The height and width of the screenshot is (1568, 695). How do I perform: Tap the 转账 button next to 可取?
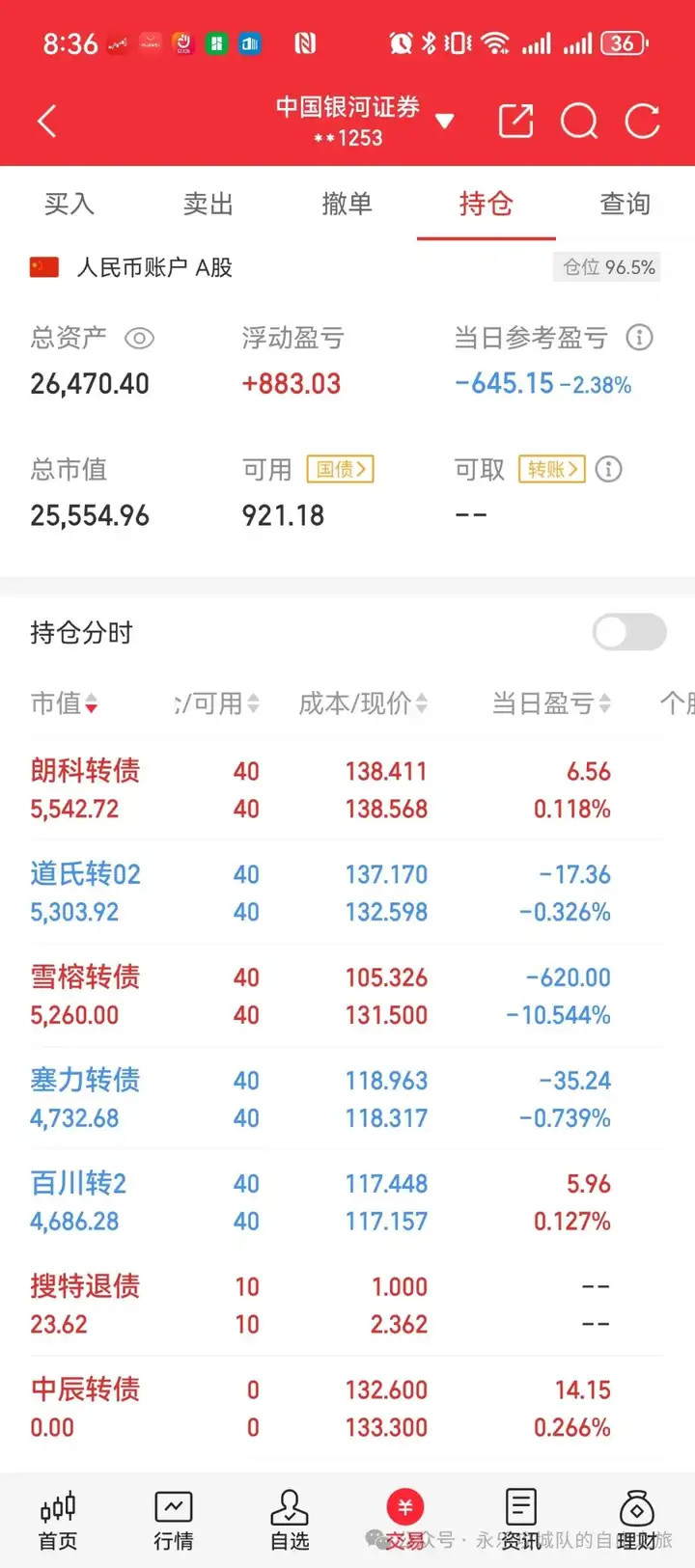click(551, 470)
